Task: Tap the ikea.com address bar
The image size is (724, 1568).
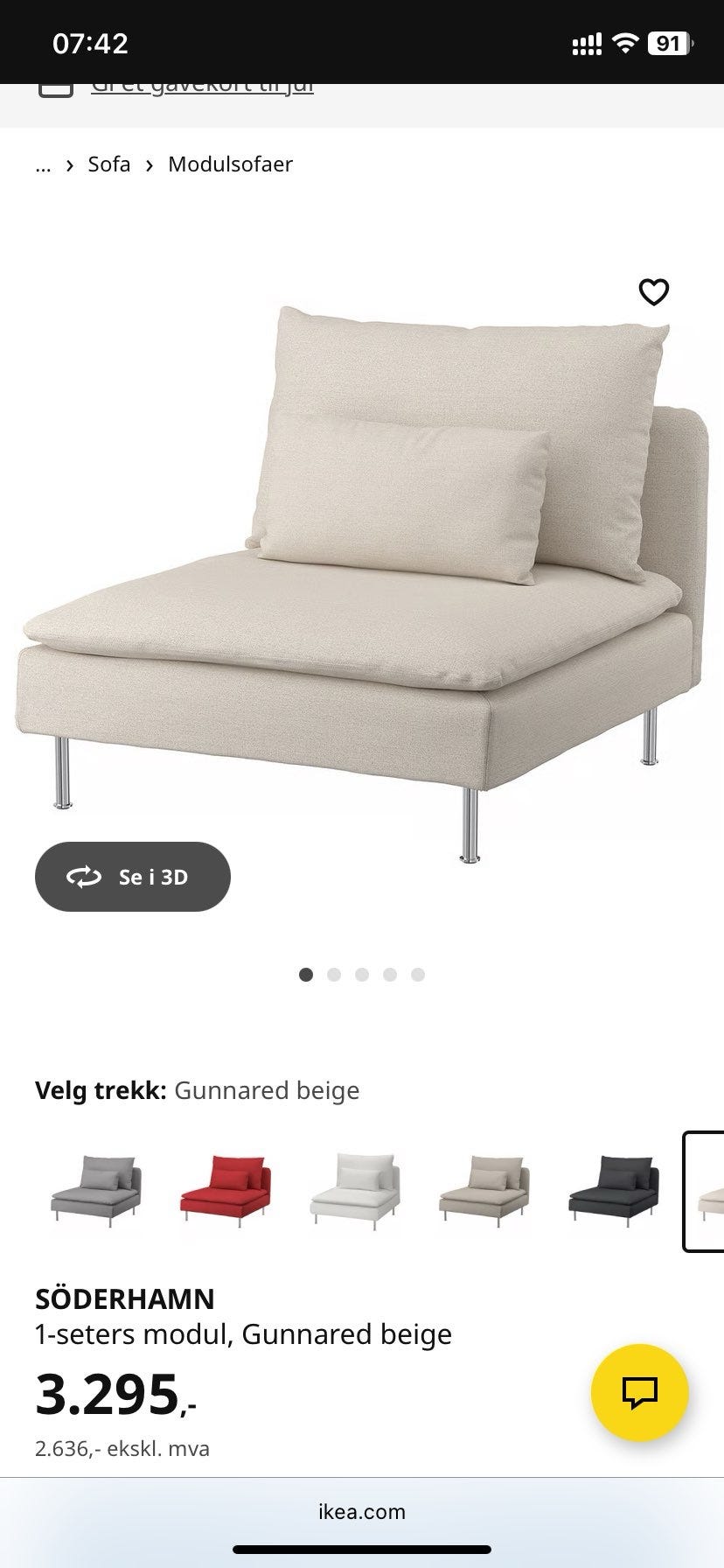Action: [x=362, y=1511]
